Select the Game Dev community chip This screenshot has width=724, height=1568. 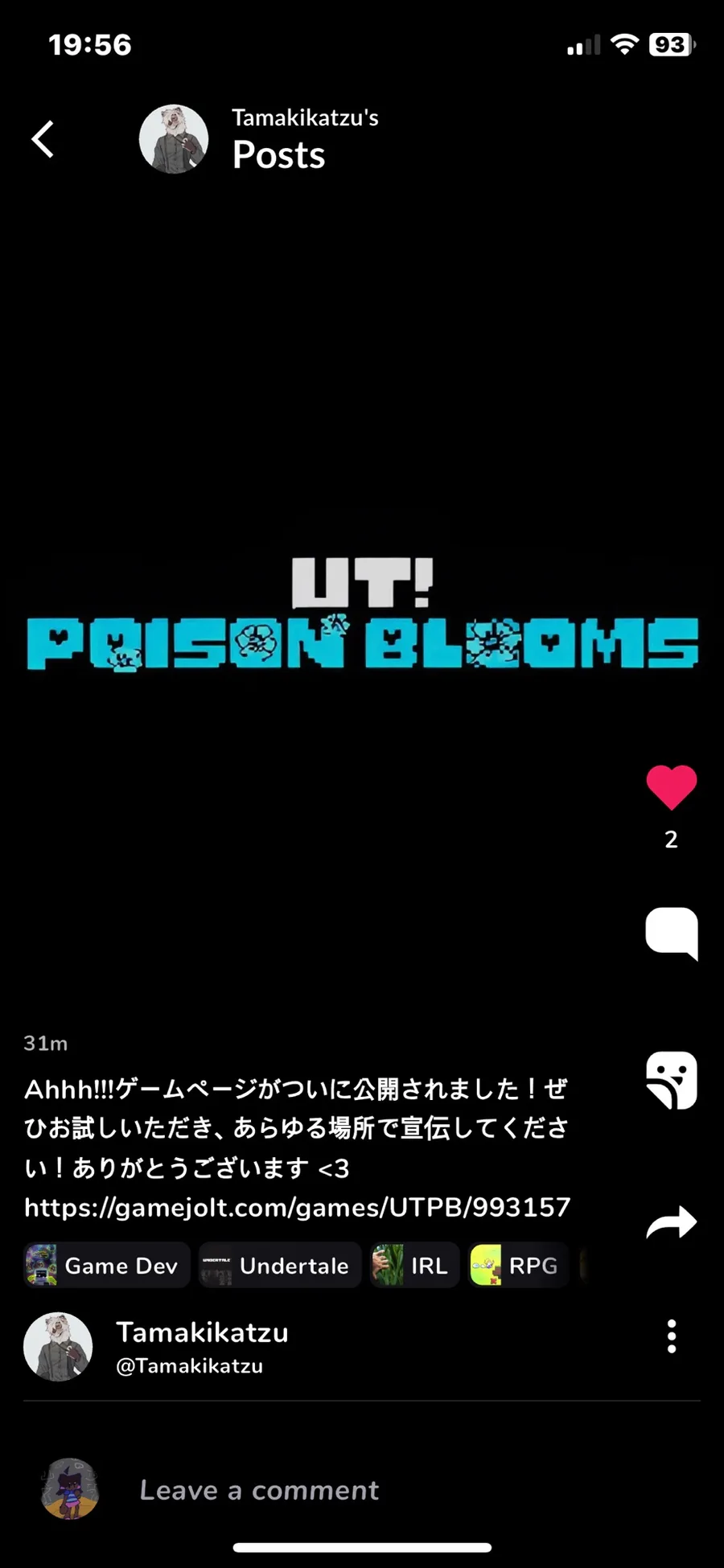click(107, 1265)
